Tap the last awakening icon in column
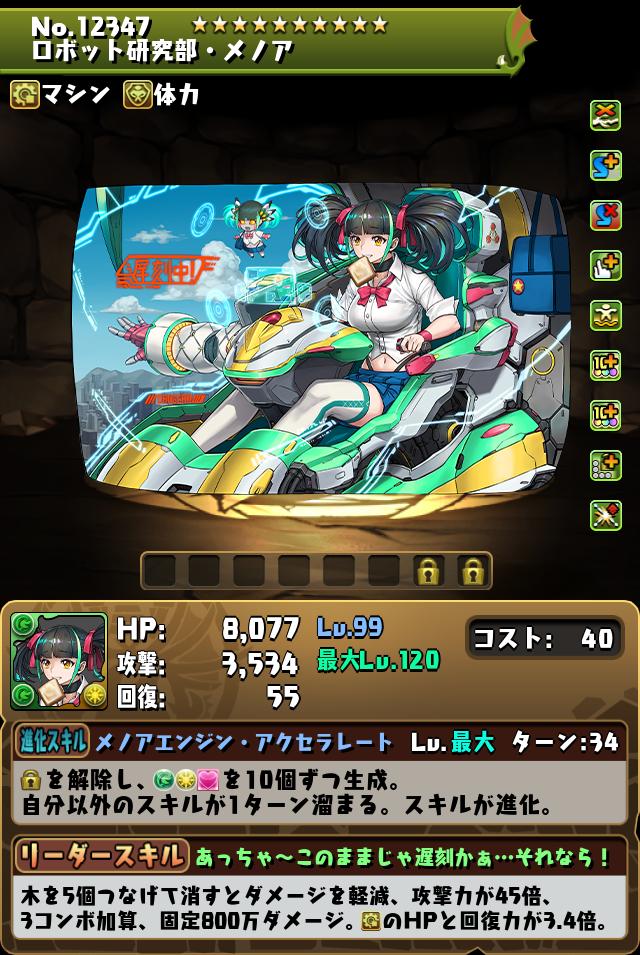This screenshot has width=640, height=955. 606,515
